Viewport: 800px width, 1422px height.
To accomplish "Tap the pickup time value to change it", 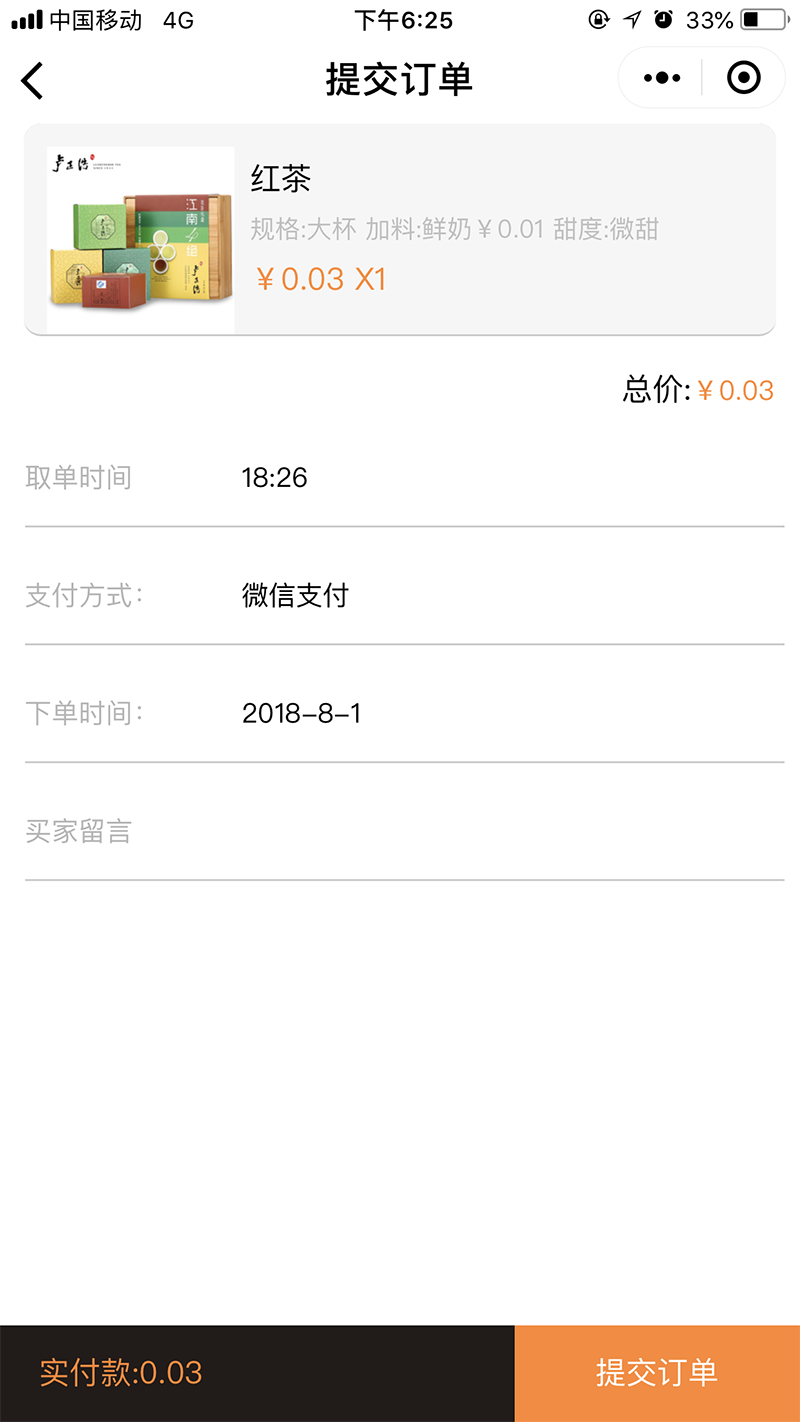I will click(x=274, y=477).
